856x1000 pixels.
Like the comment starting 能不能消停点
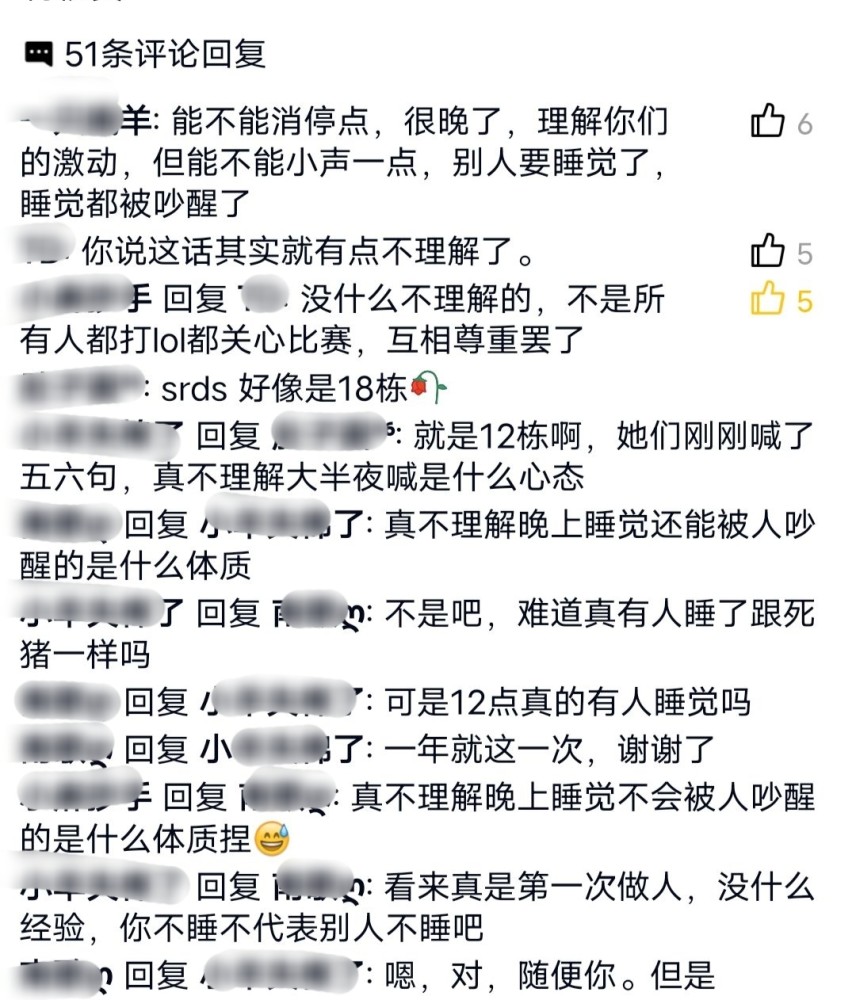click(x=768, y=123)
